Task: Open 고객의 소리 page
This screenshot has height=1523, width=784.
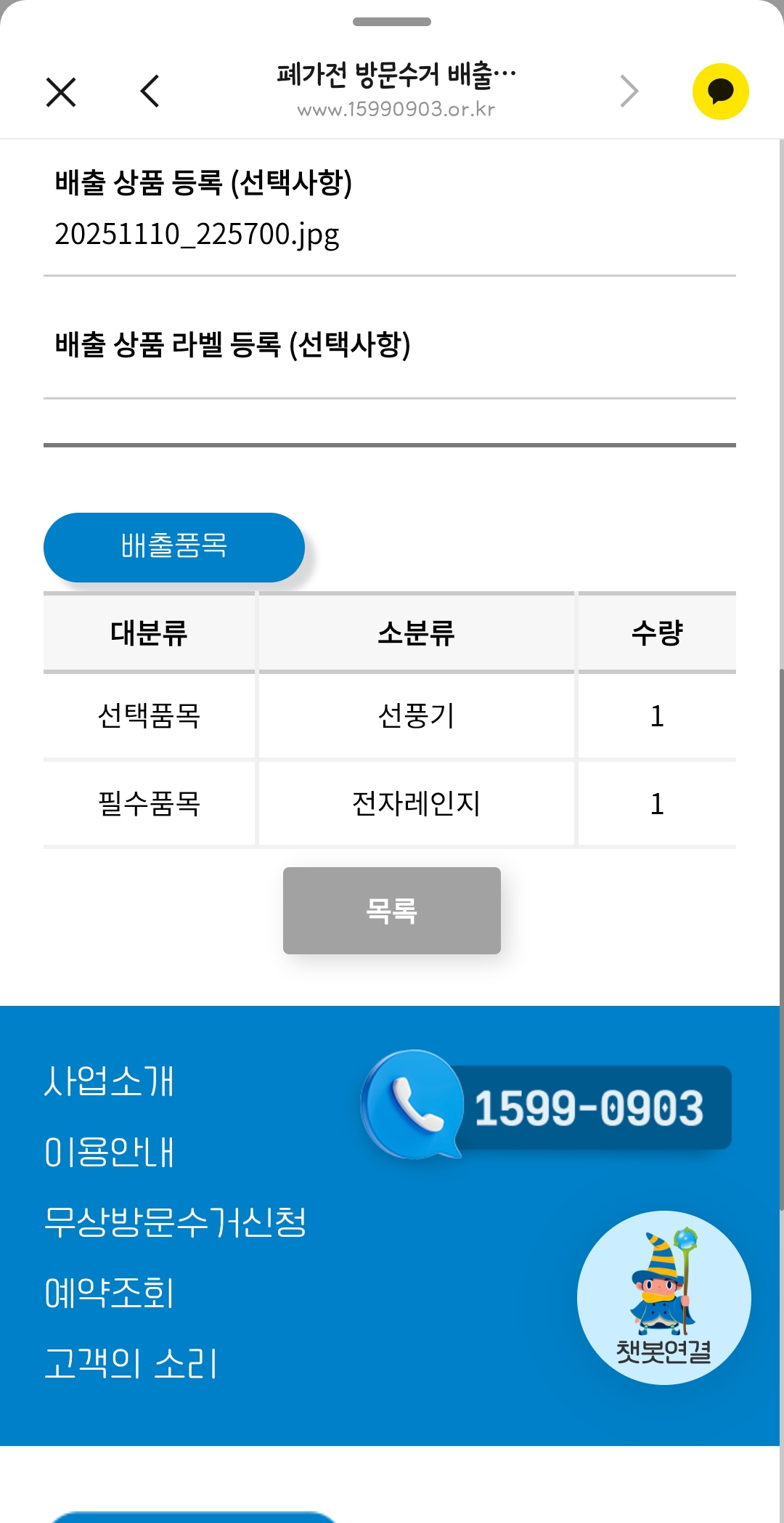Action: click(x=131, y=1363)
